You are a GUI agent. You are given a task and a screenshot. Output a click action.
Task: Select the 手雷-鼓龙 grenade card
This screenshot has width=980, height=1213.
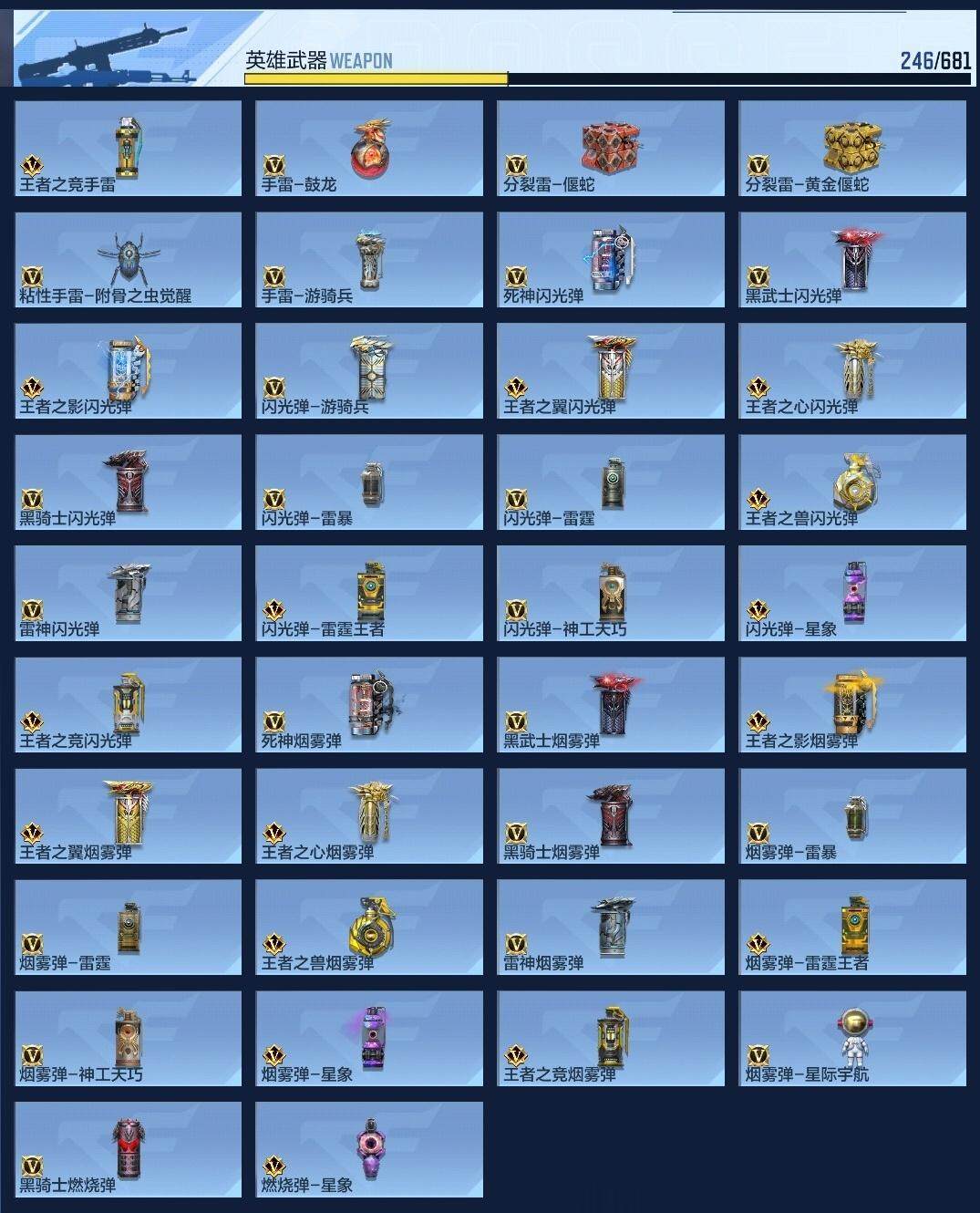369,148
